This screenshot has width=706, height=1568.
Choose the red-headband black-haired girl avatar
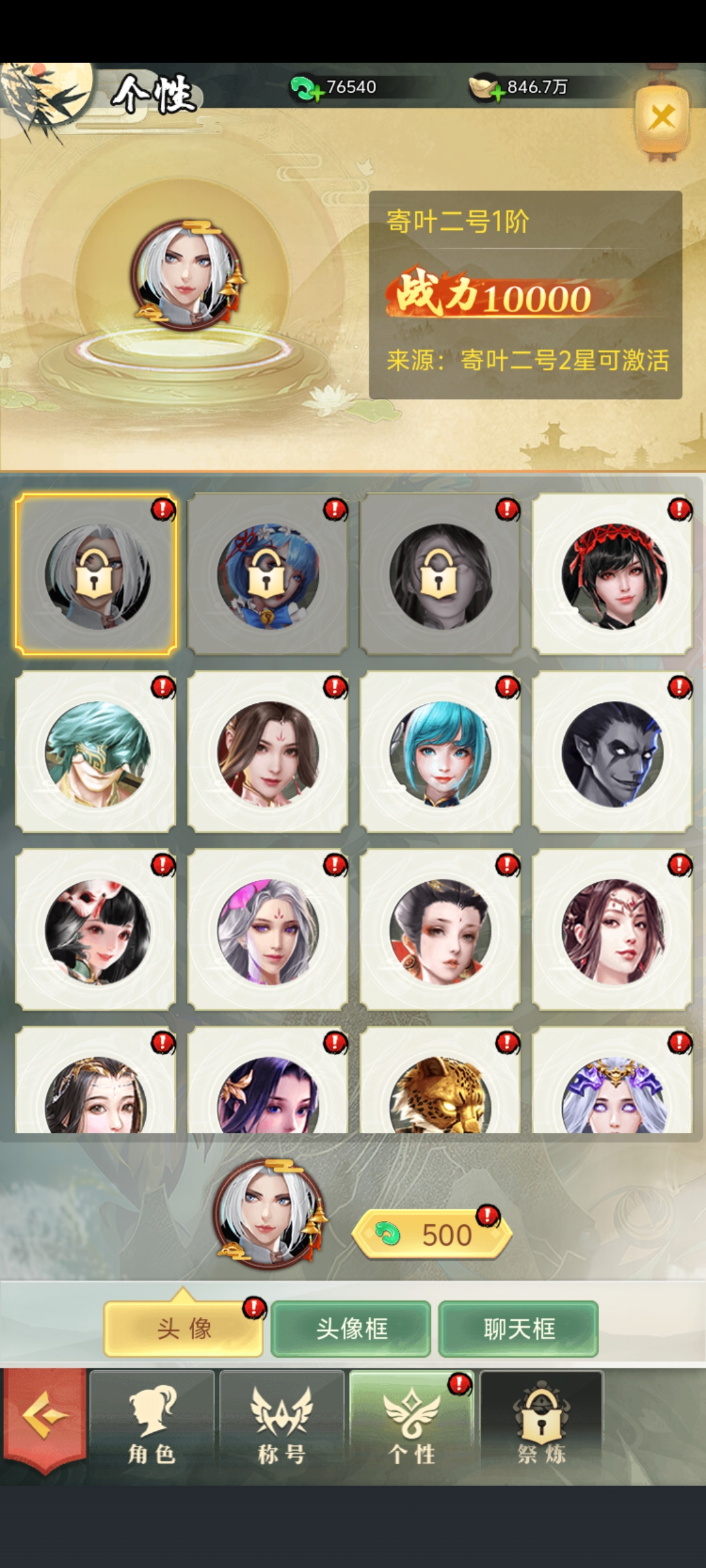(x=613, y=575)
